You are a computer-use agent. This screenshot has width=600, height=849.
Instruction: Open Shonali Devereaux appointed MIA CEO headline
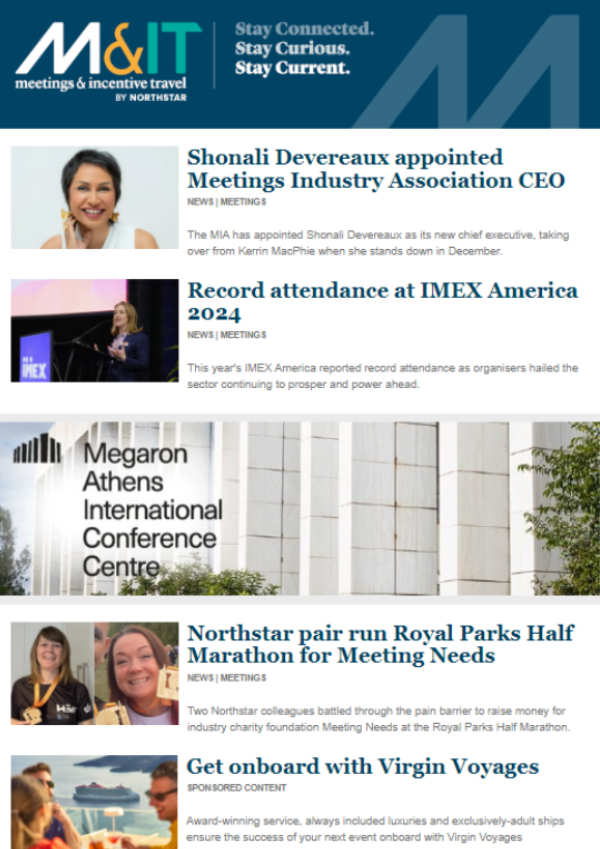click(x=375, y=169)
